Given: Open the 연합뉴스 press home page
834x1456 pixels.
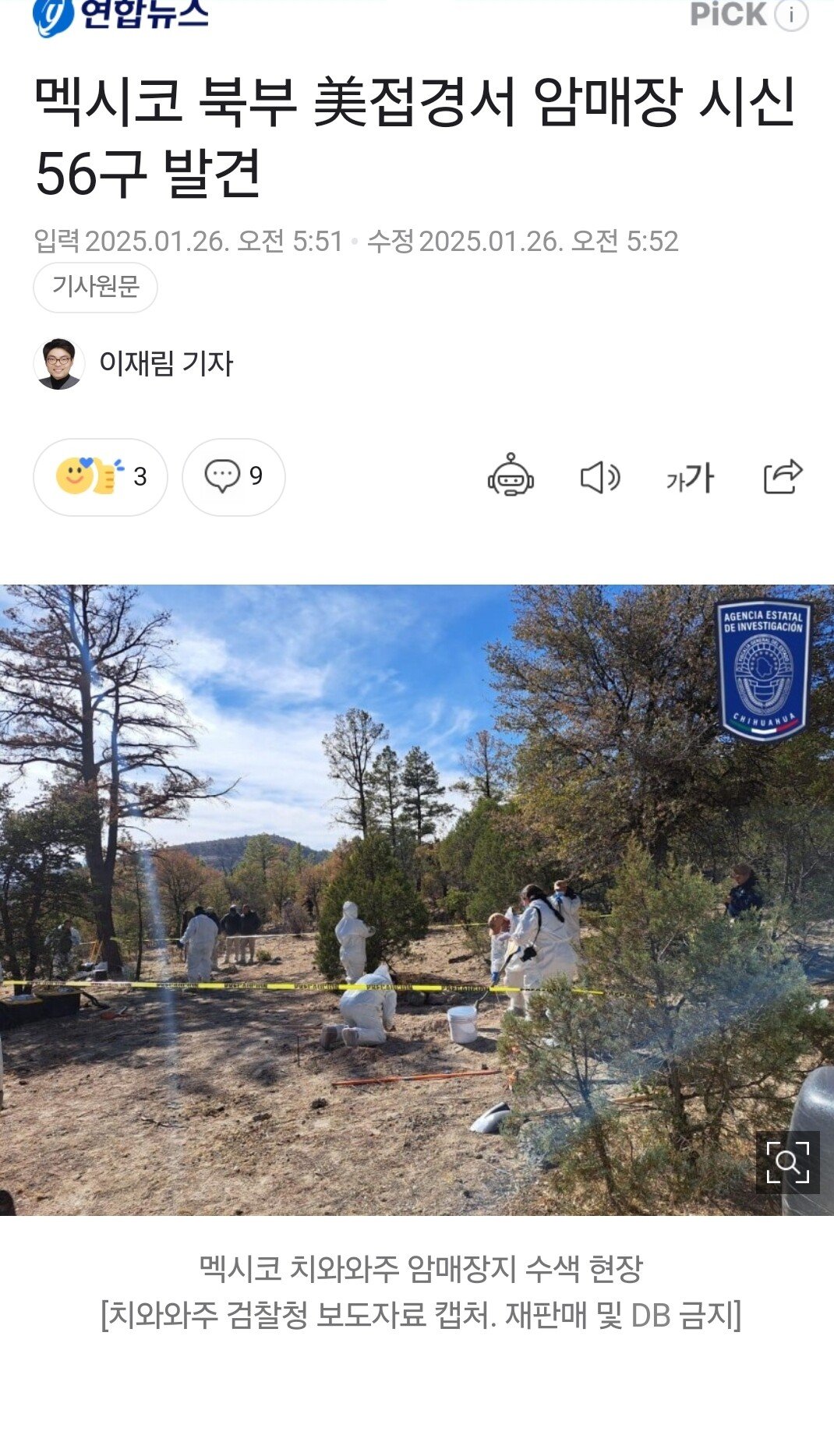Looking at the screenshot, I should coord(121,15).
